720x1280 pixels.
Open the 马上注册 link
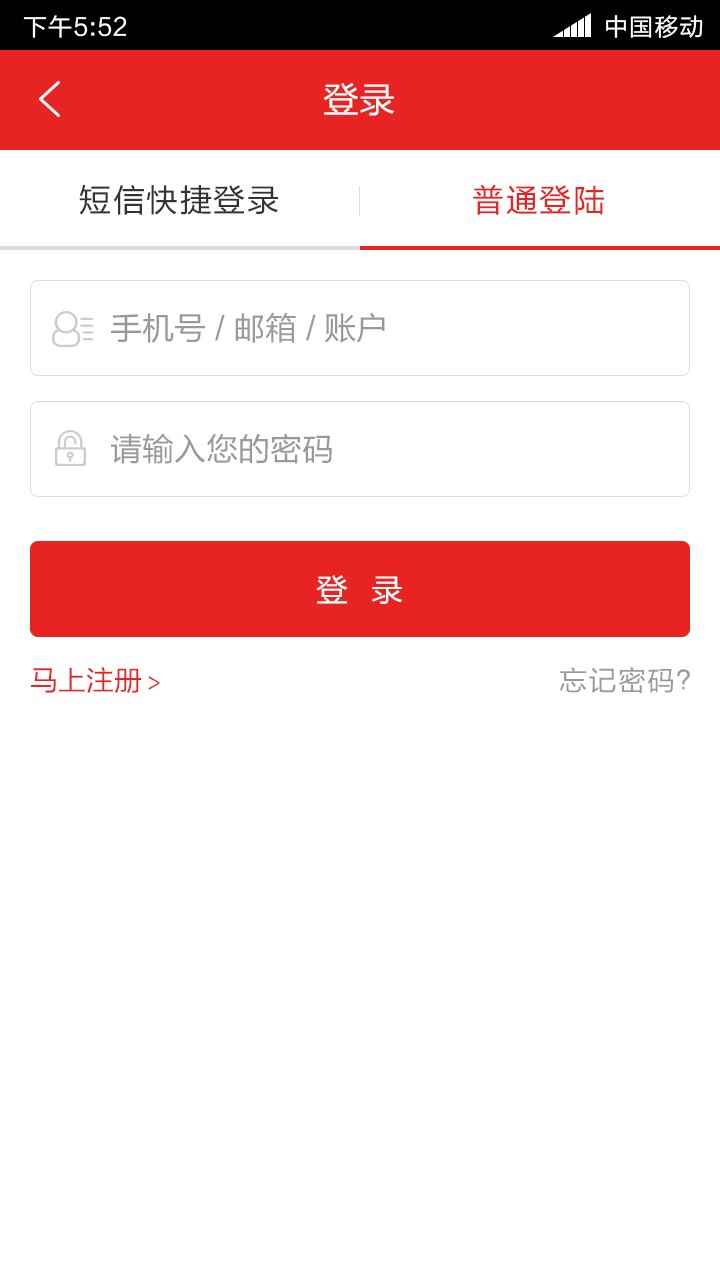pyautogui.click(x=95, y=681)
